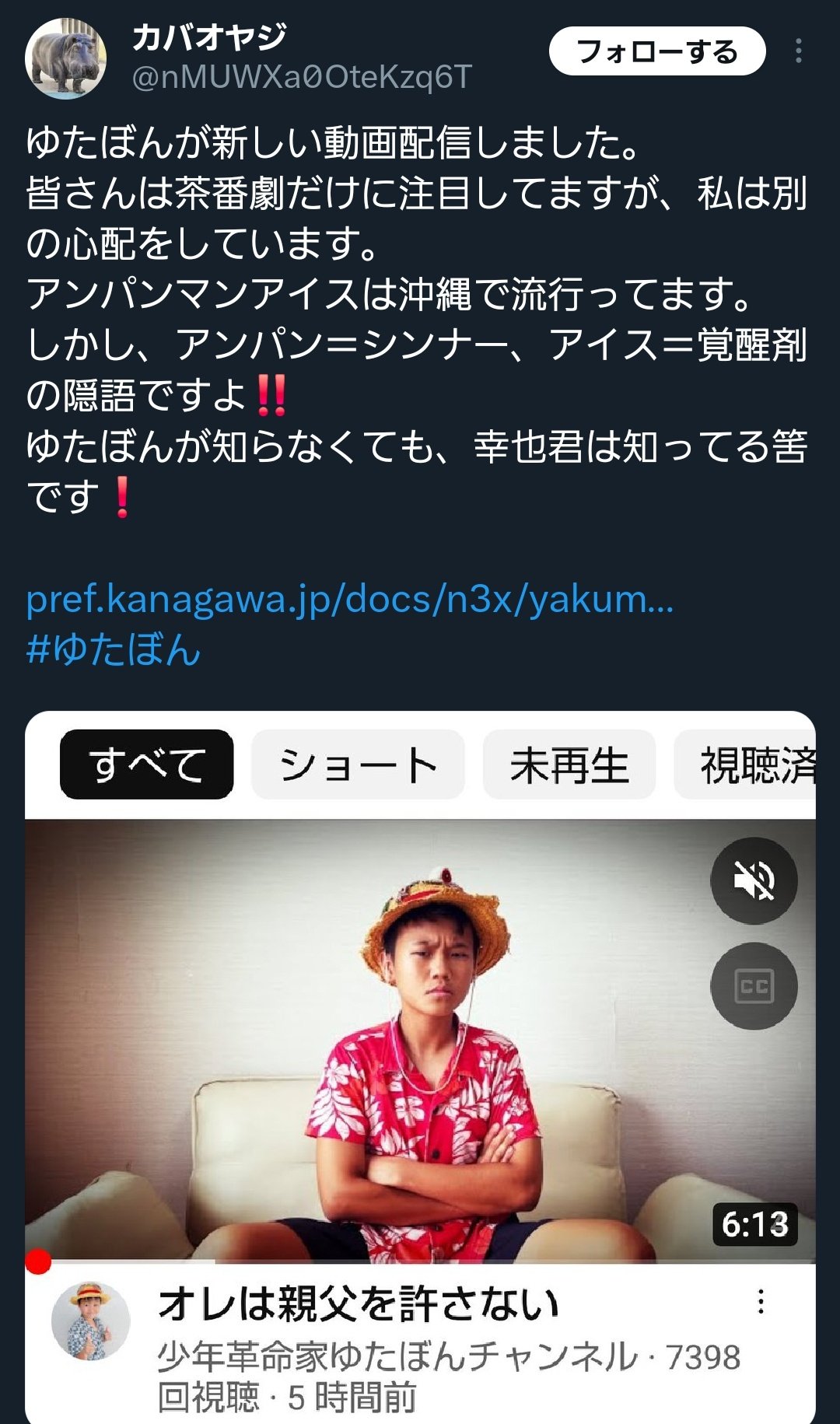Open カバオヤジ's hippo profile avatar

pyautogui.click(x=66, y=58)
